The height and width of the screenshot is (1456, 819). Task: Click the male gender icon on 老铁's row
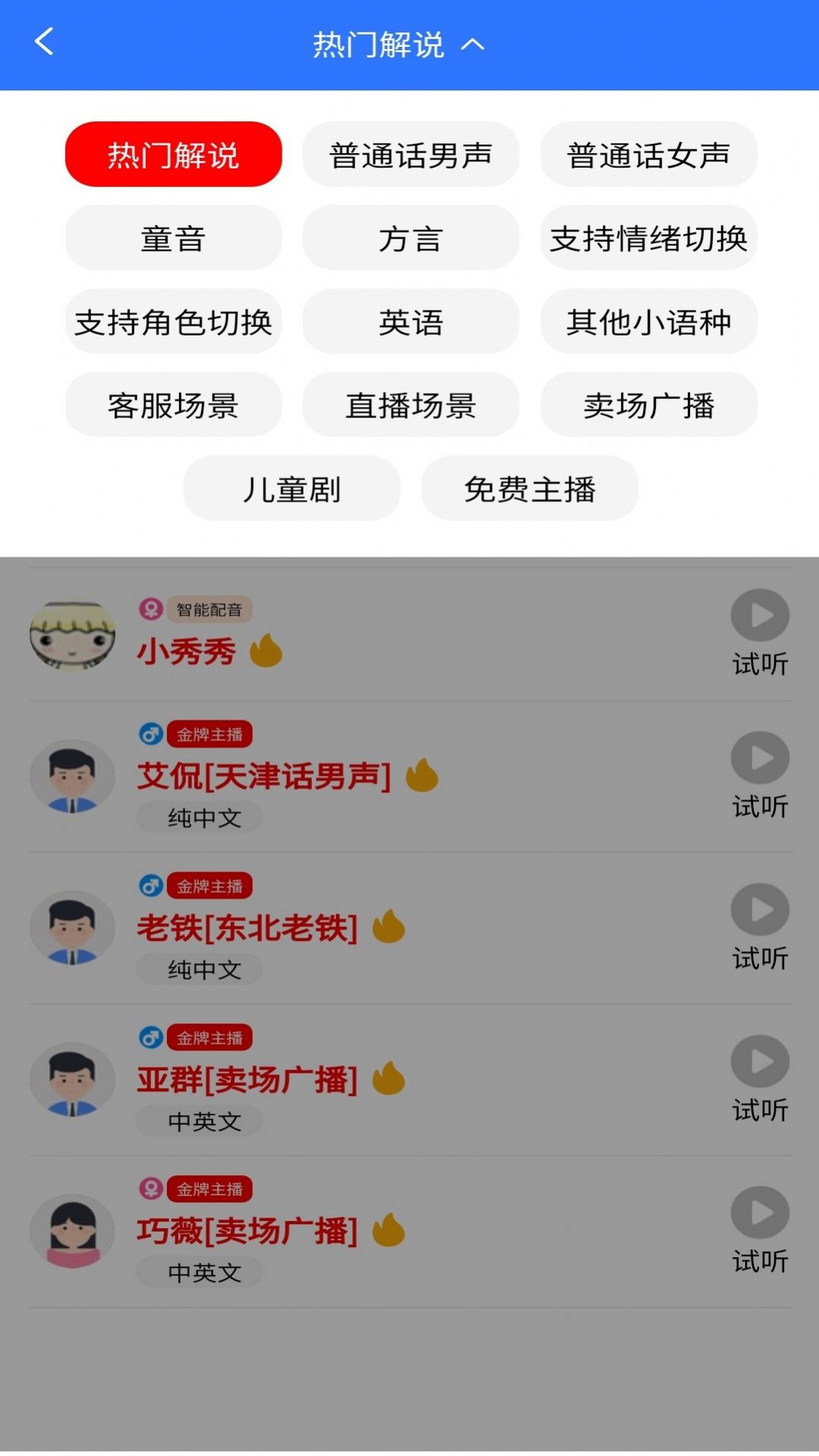[149, 885]
